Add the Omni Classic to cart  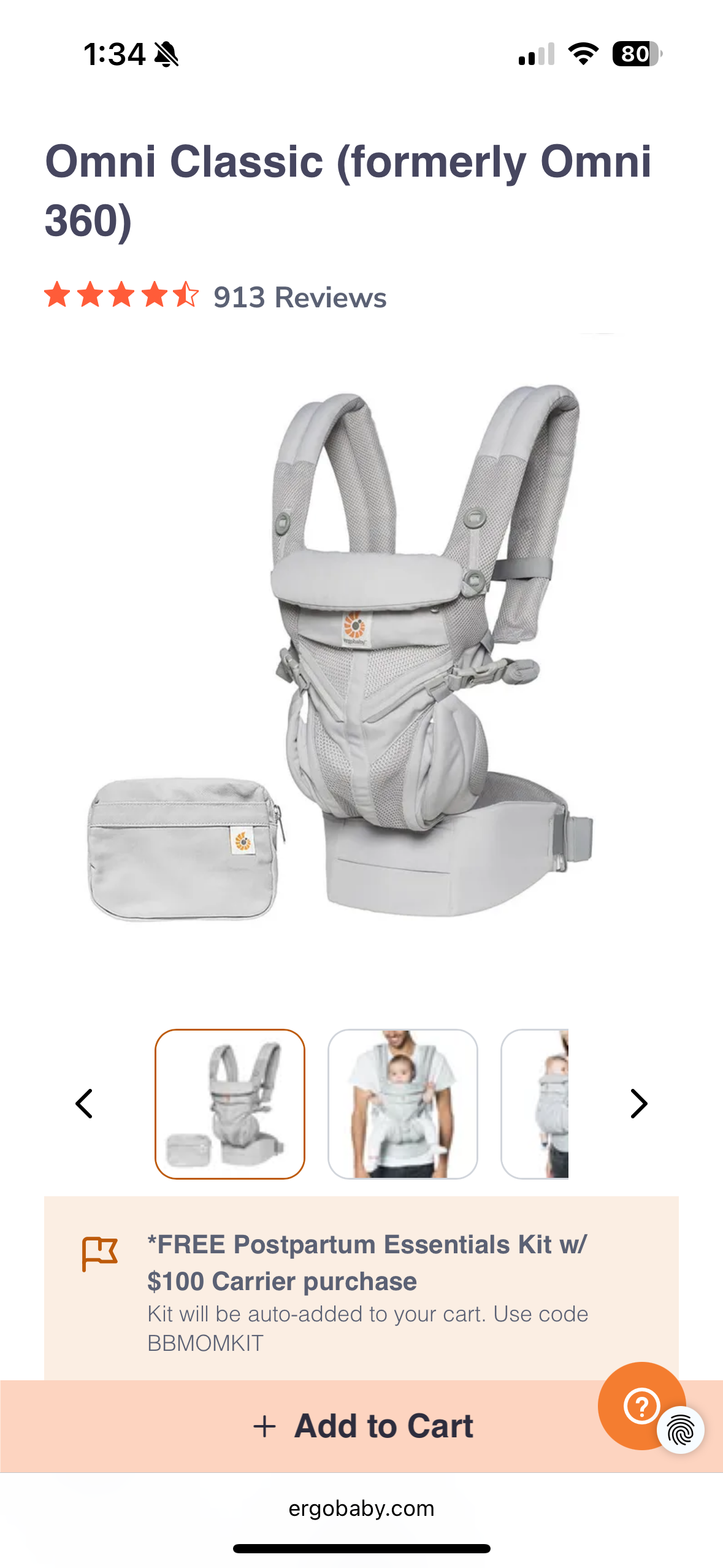pyautogui.click(x=362, y=1426)
